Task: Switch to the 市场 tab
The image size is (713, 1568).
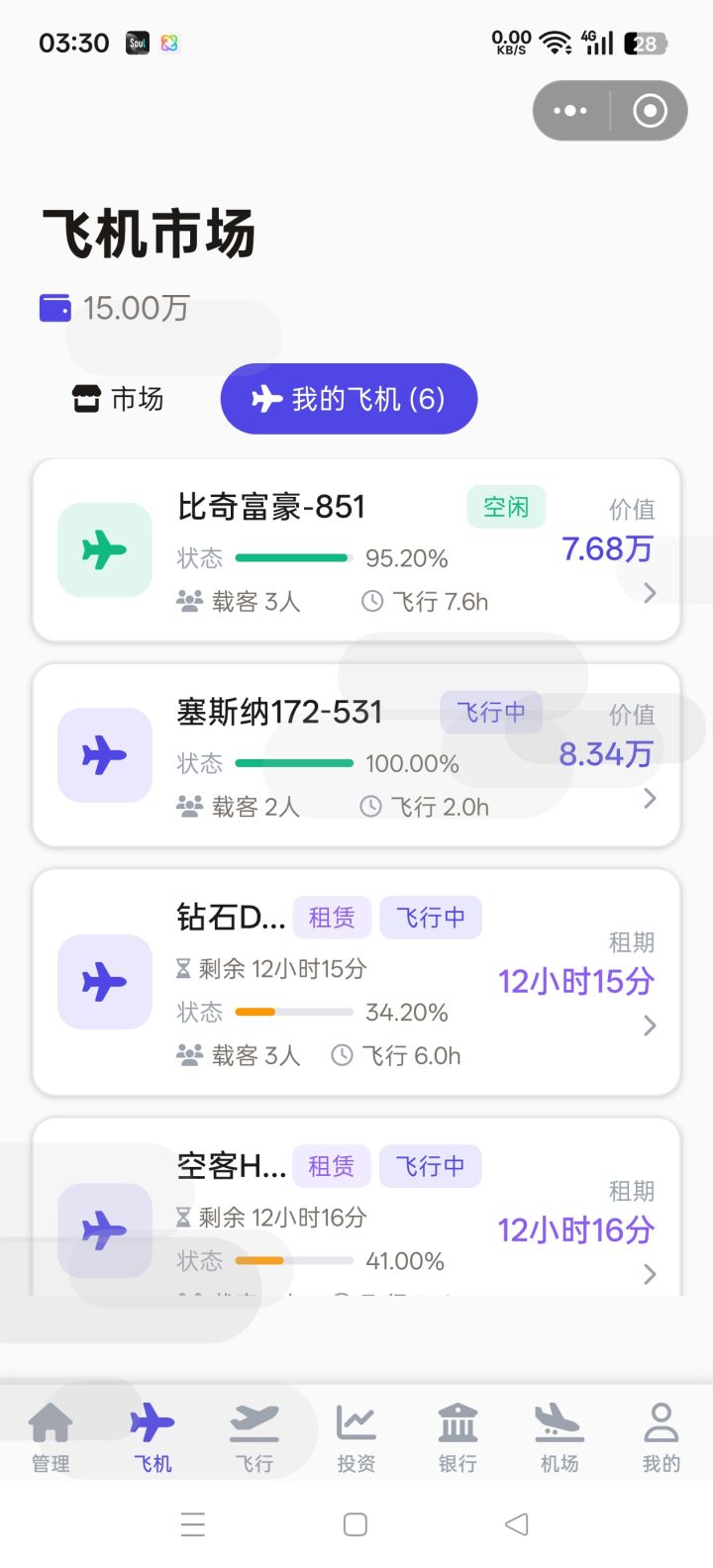Action: click(117, 399)
